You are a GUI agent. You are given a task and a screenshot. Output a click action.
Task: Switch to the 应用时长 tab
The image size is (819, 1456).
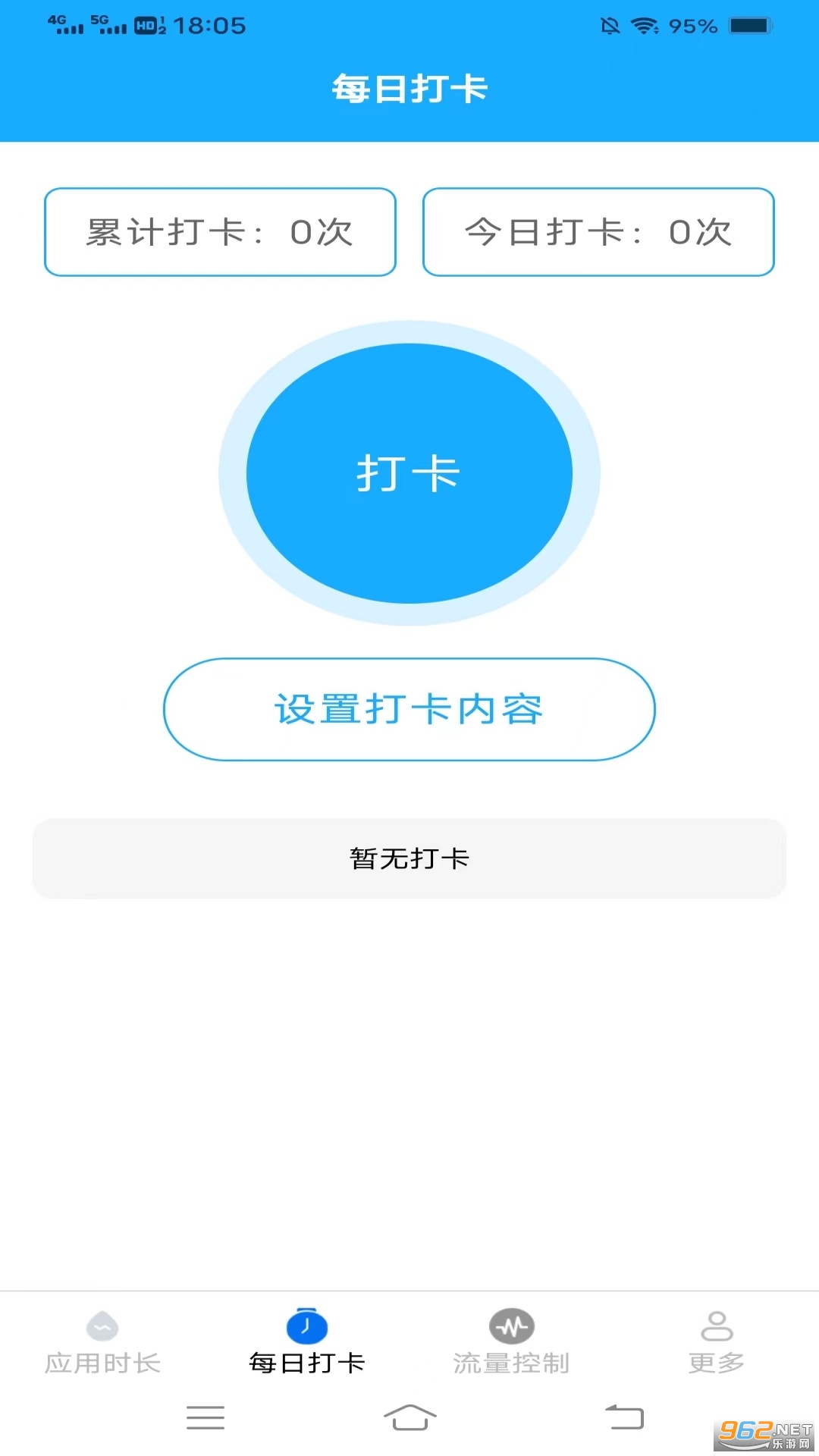click(102, 1342)
